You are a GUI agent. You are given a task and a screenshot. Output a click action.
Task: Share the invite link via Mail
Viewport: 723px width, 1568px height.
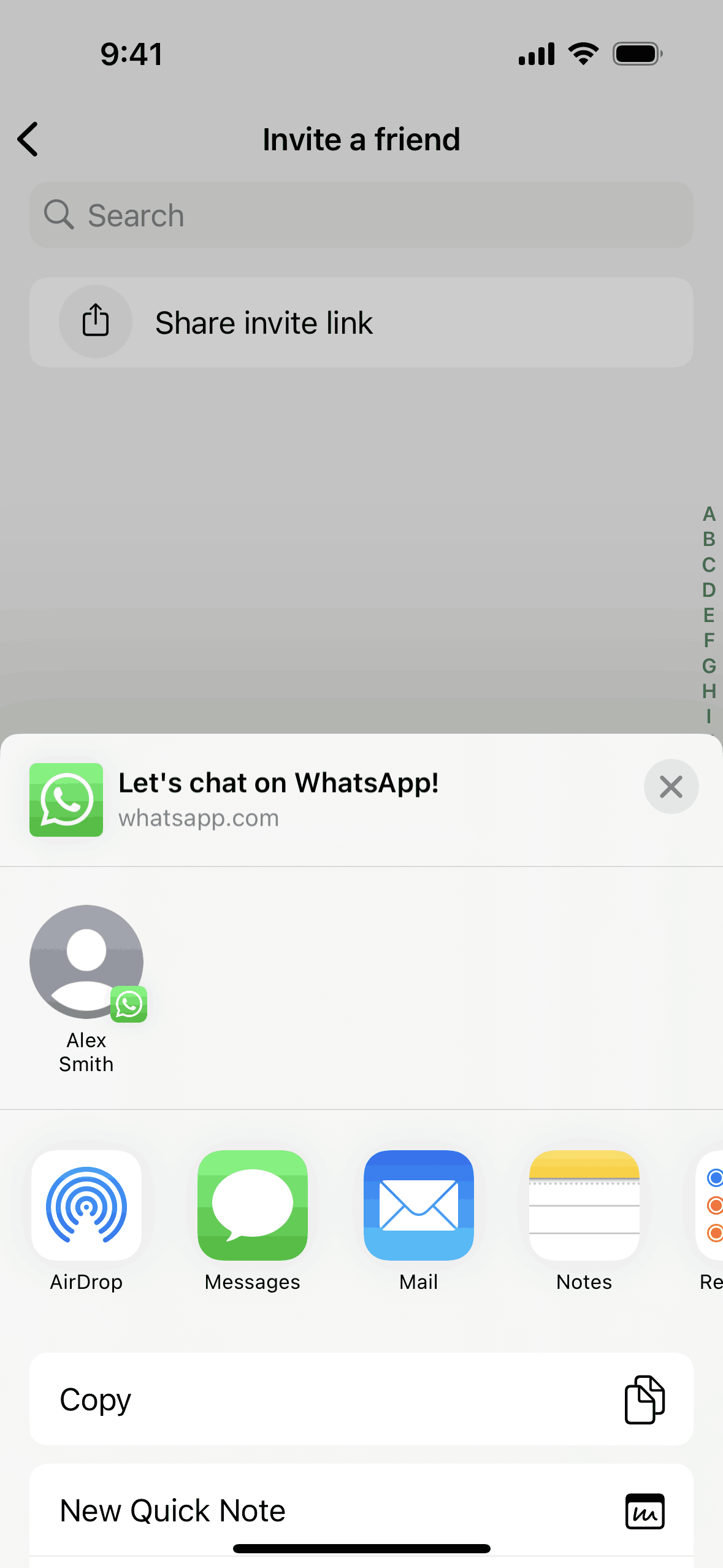pyautogui.click(x=418, y=1205)
